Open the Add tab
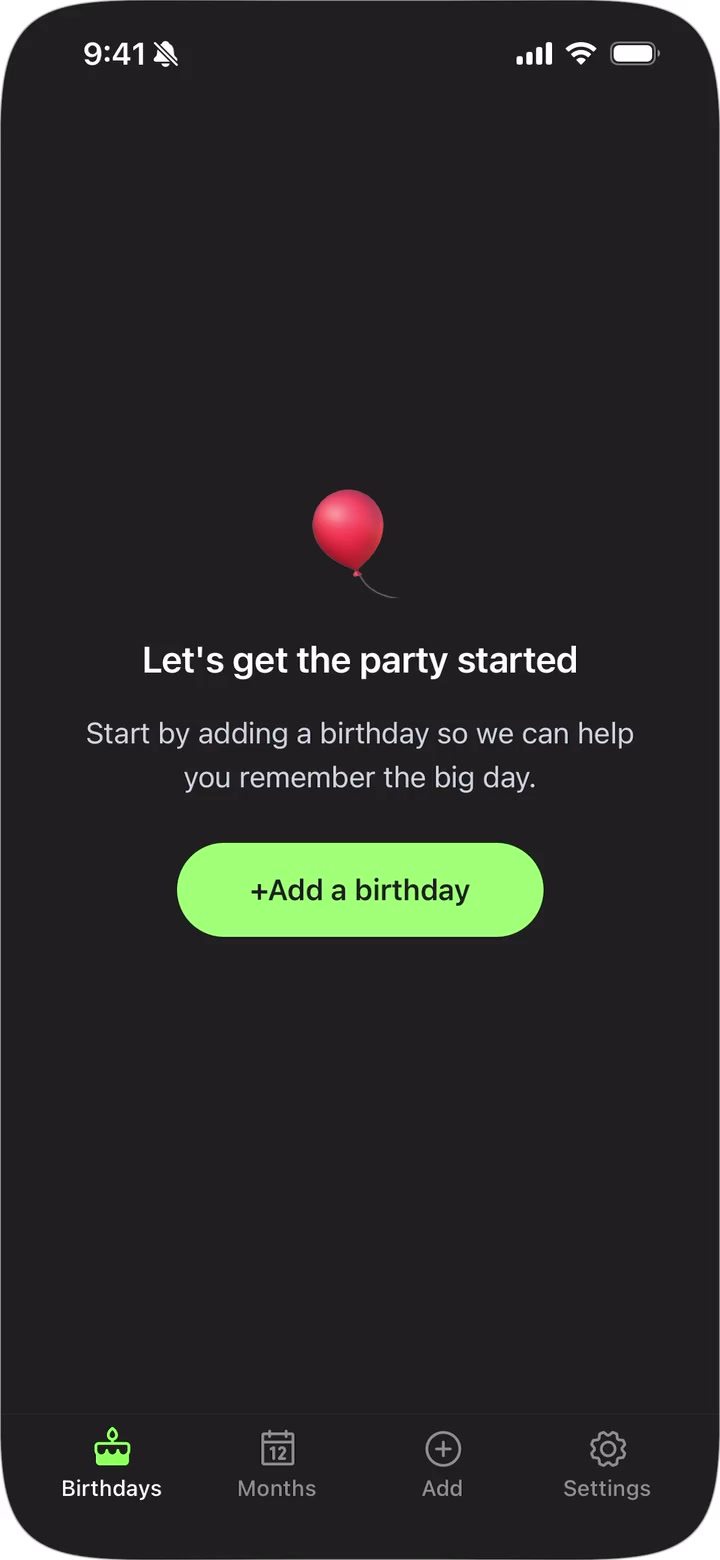The image size is (720, 1560). [x=442, y=1463]
